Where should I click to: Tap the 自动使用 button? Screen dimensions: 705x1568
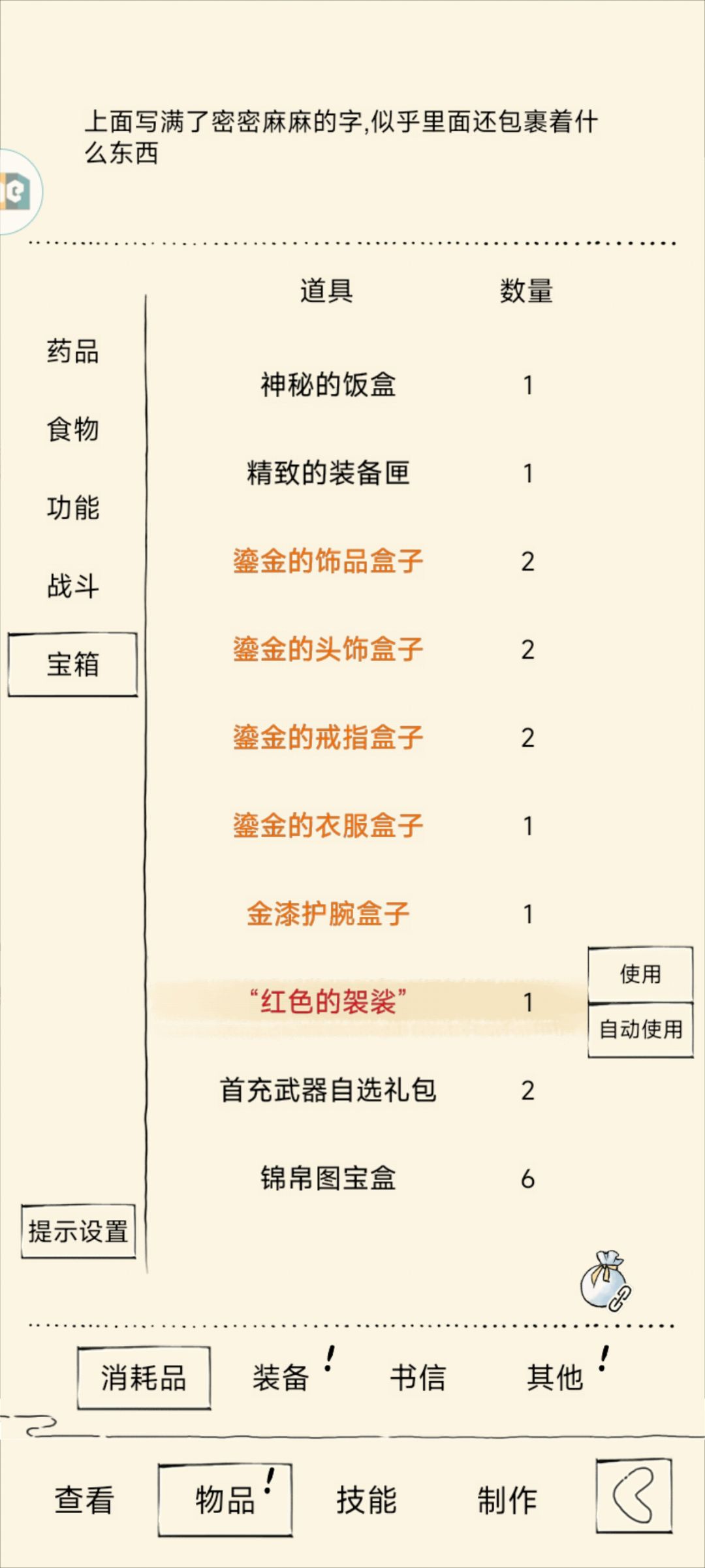pyautogui.click(x=640, y=1029)
